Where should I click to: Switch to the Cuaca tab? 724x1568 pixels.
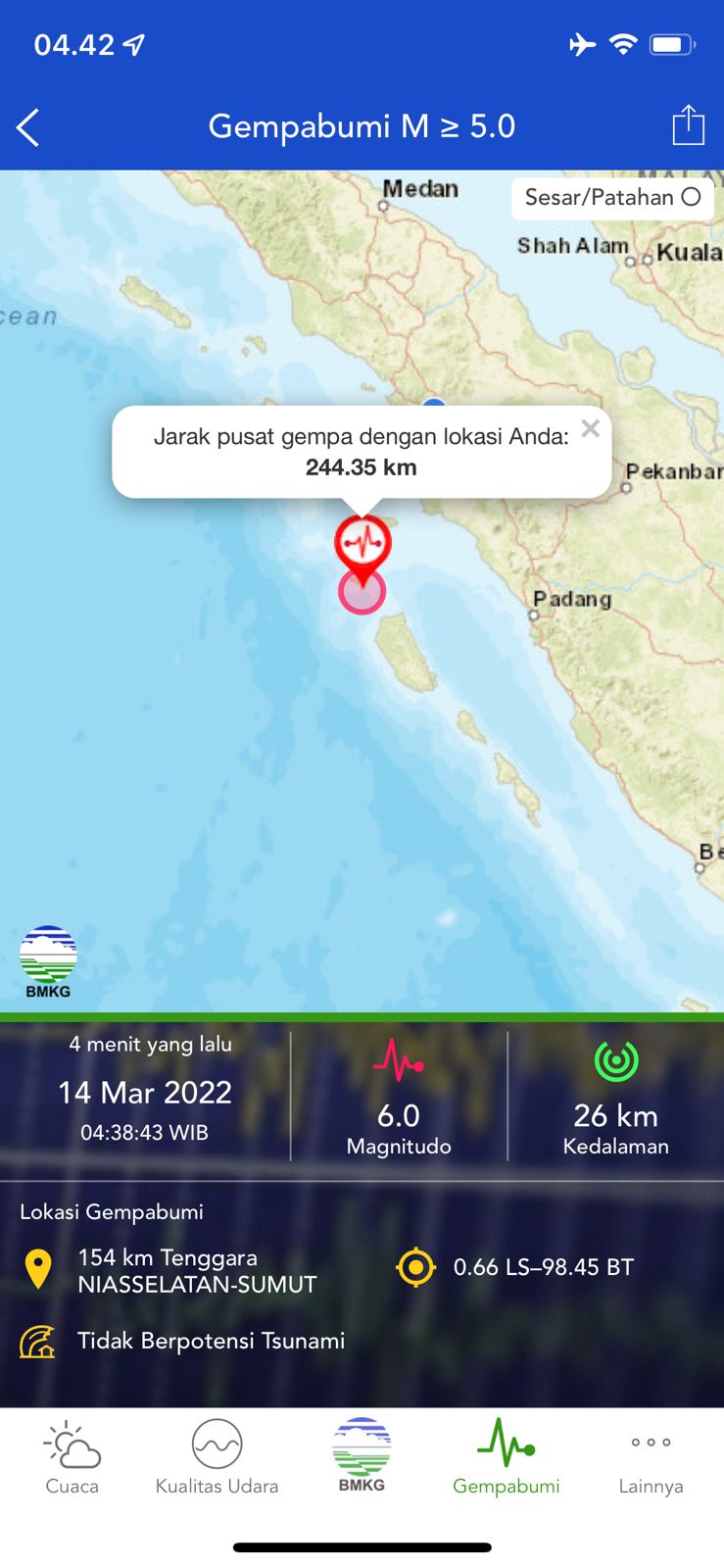[x=72, y=1457]
